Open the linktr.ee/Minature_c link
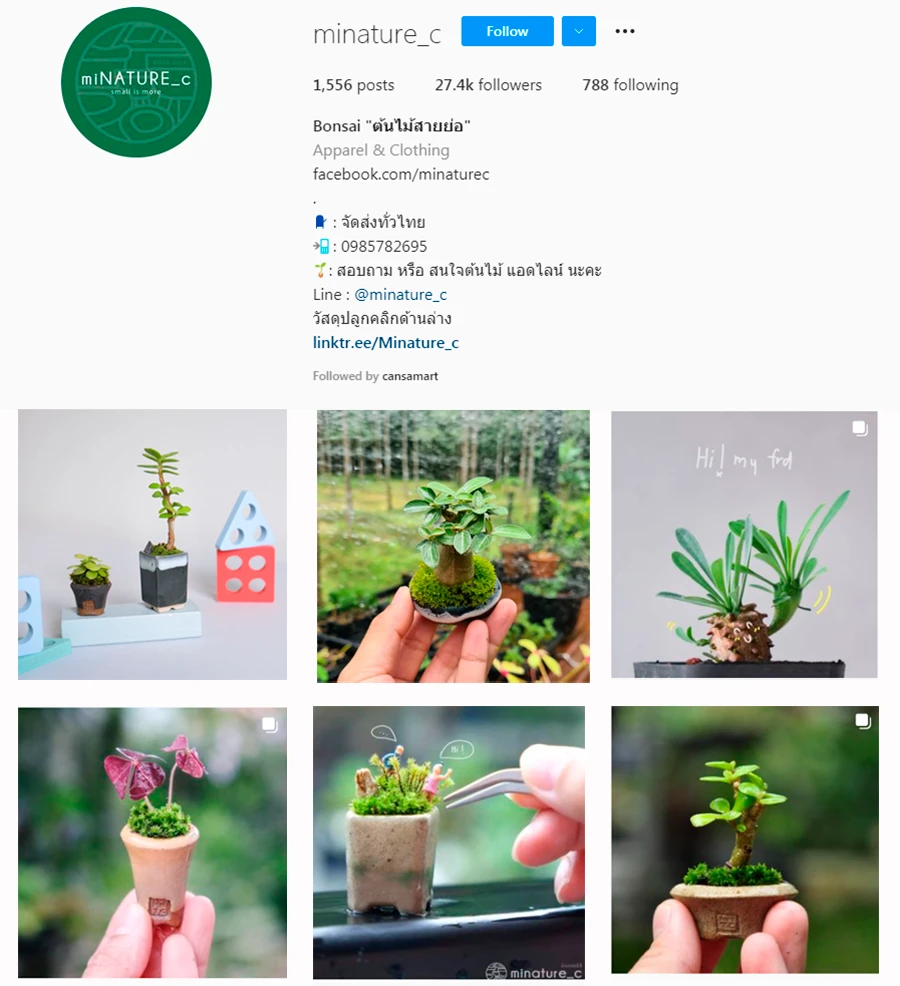 point(386,342)
